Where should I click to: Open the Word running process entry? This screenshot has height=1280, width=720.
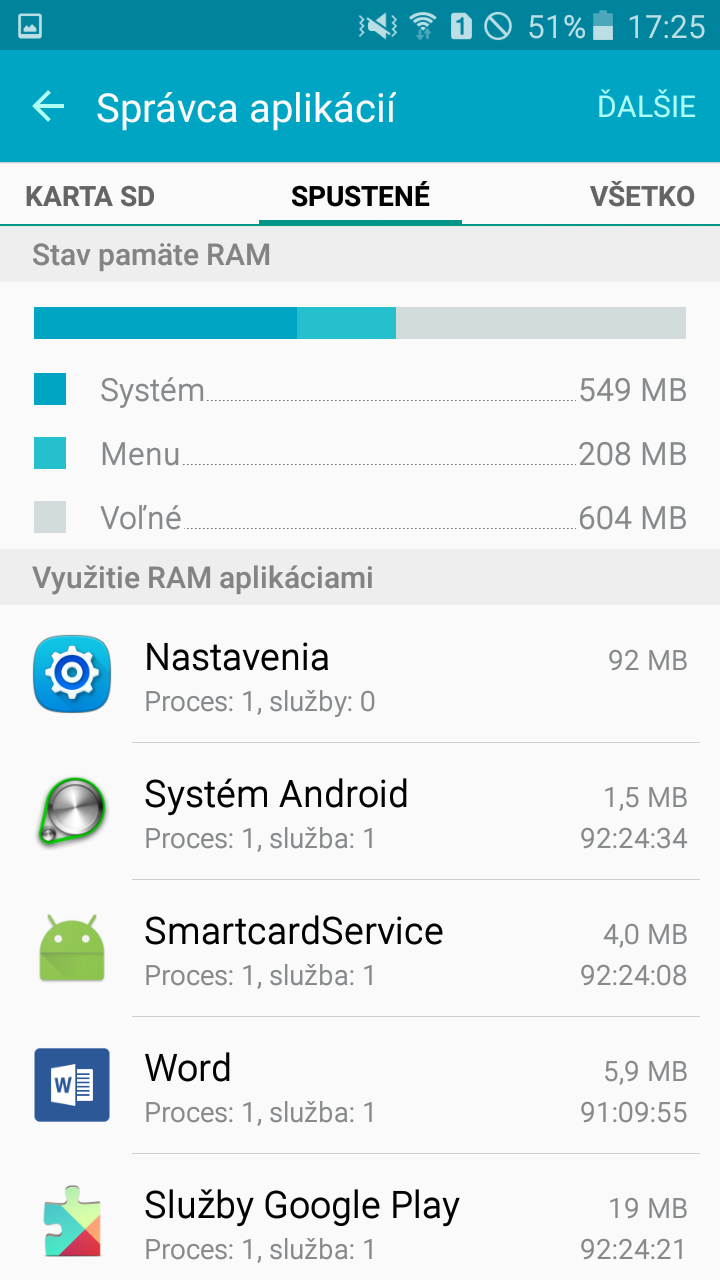tap(360, 1085)
